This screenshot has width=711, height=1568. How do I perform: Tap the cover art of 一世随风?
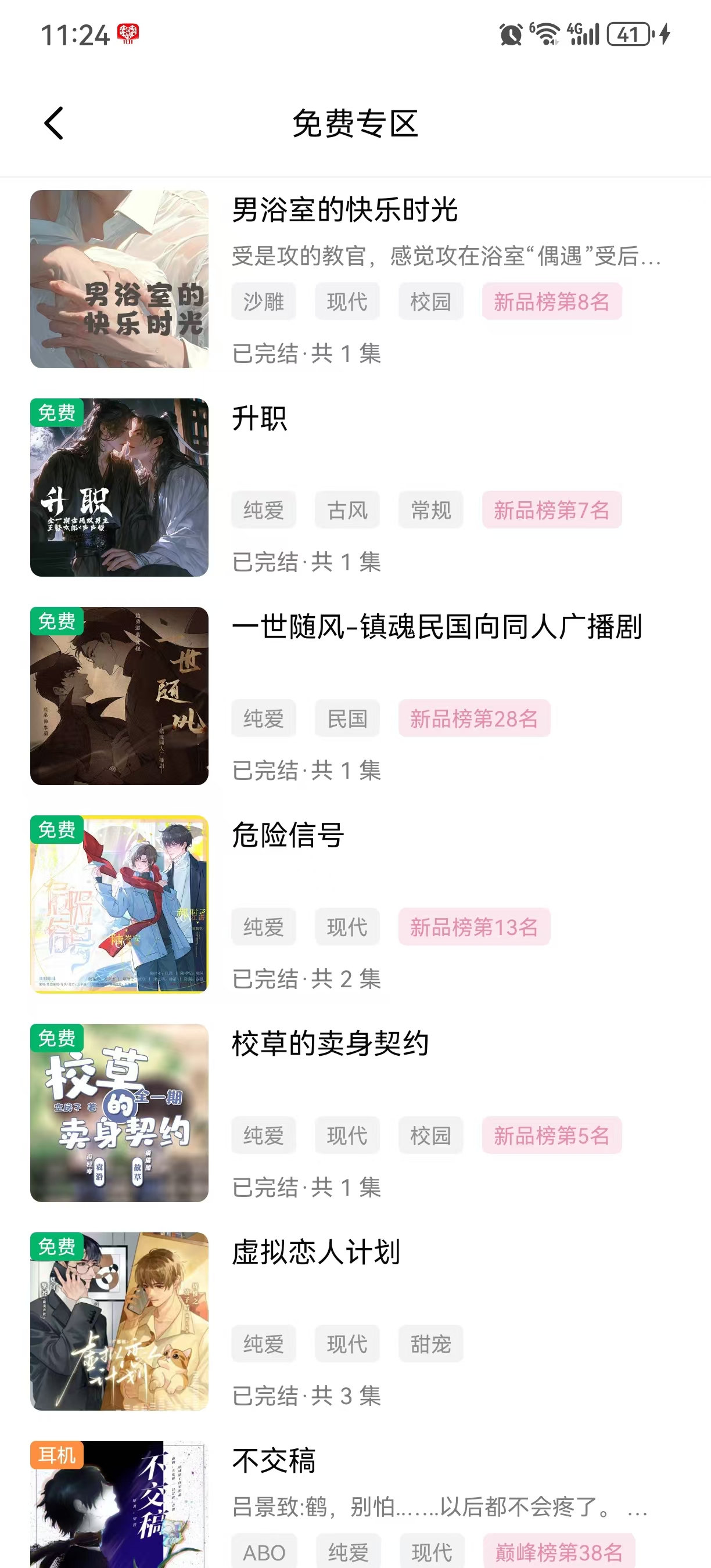[119, 696]
